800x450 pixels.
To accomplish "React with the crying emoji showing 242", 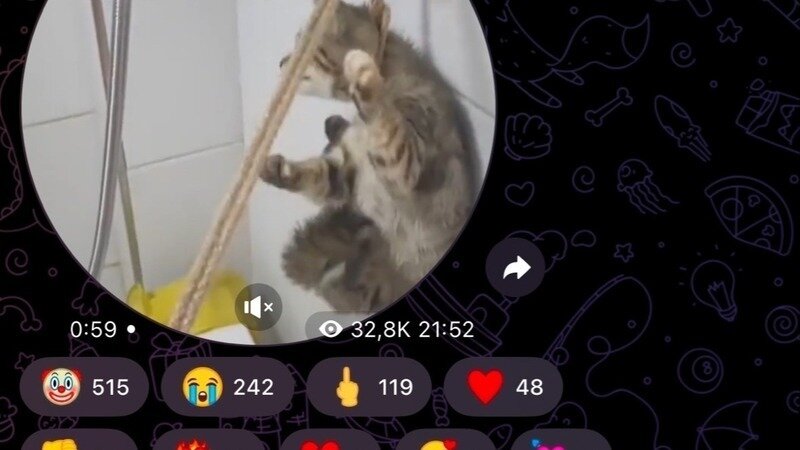I will (227, 387).
